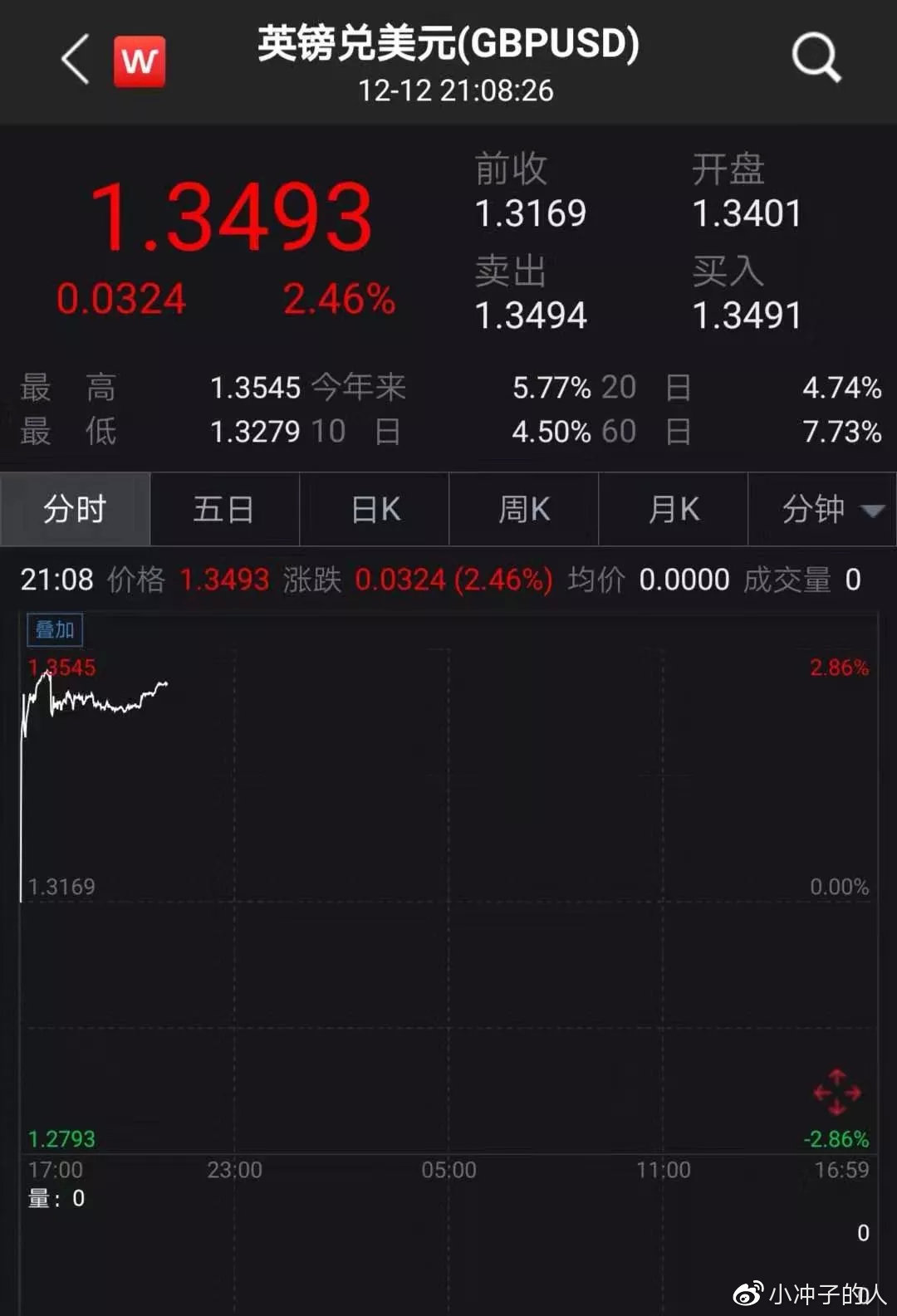Show the 月K monthly chart
Screen dimensions: 897x1316
click(674, 509)
